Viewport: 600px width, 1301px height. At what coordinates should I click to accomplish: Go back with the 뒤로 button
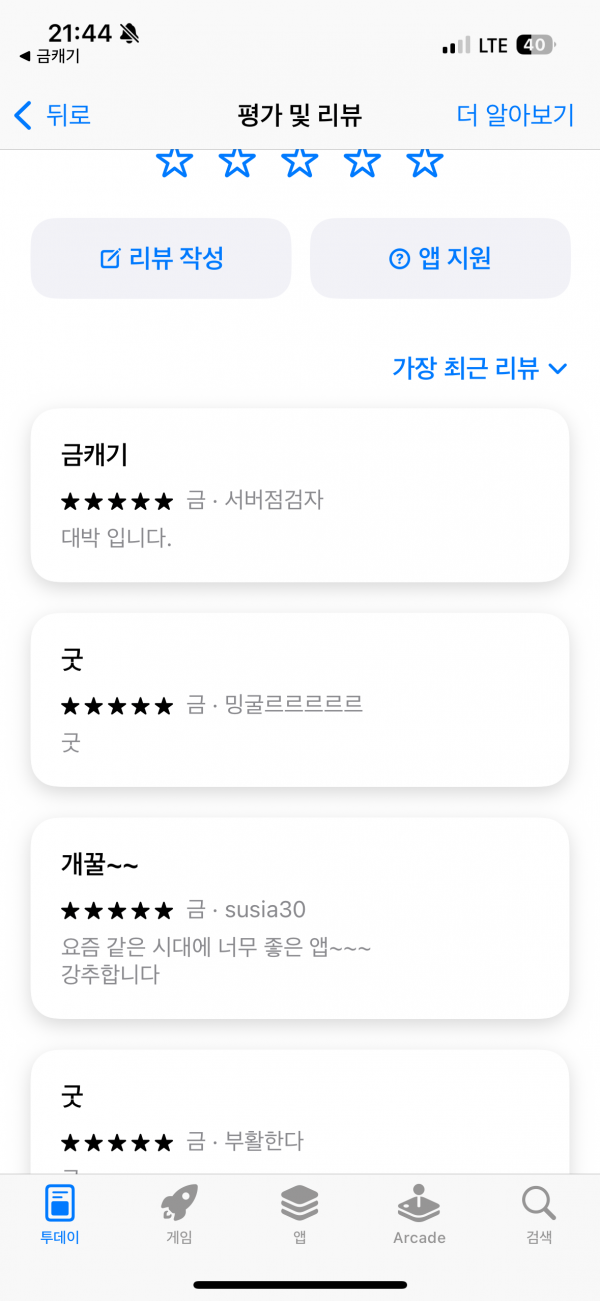point(53,115)
